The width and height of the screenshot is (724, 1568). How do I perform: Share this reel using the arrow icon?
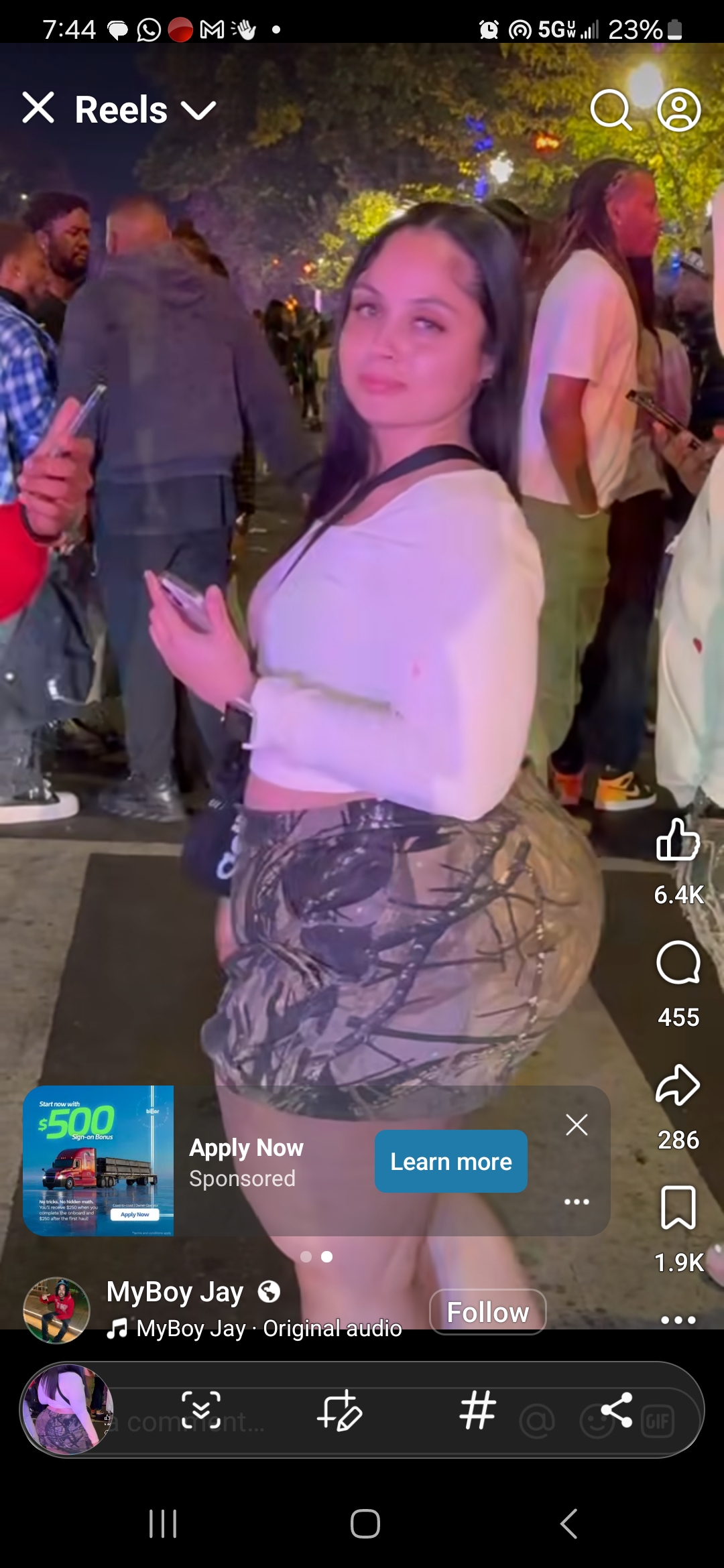pos(678,1085)
